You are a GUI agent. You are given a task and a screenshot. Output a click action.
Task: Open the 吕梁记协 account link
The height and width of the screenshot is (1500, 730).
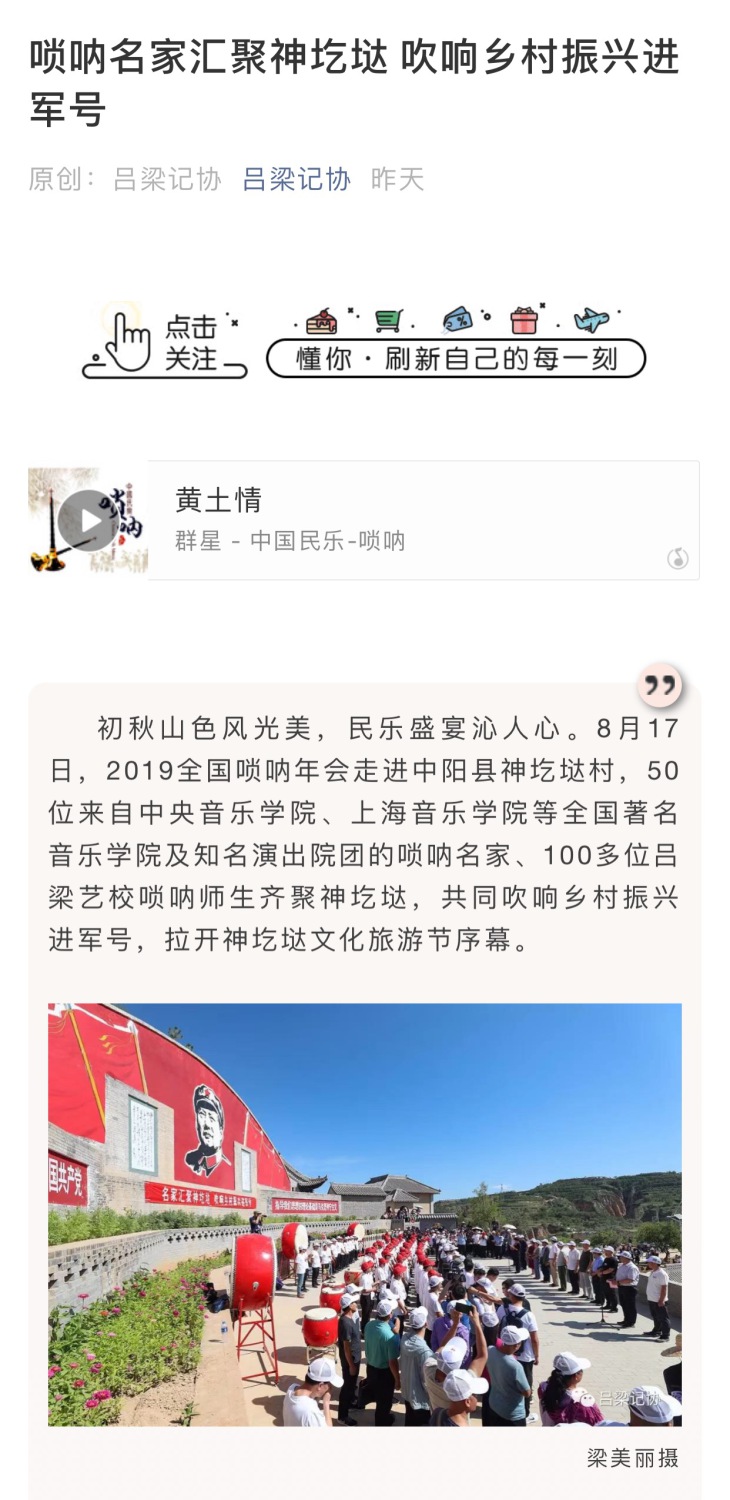(296, 179)
